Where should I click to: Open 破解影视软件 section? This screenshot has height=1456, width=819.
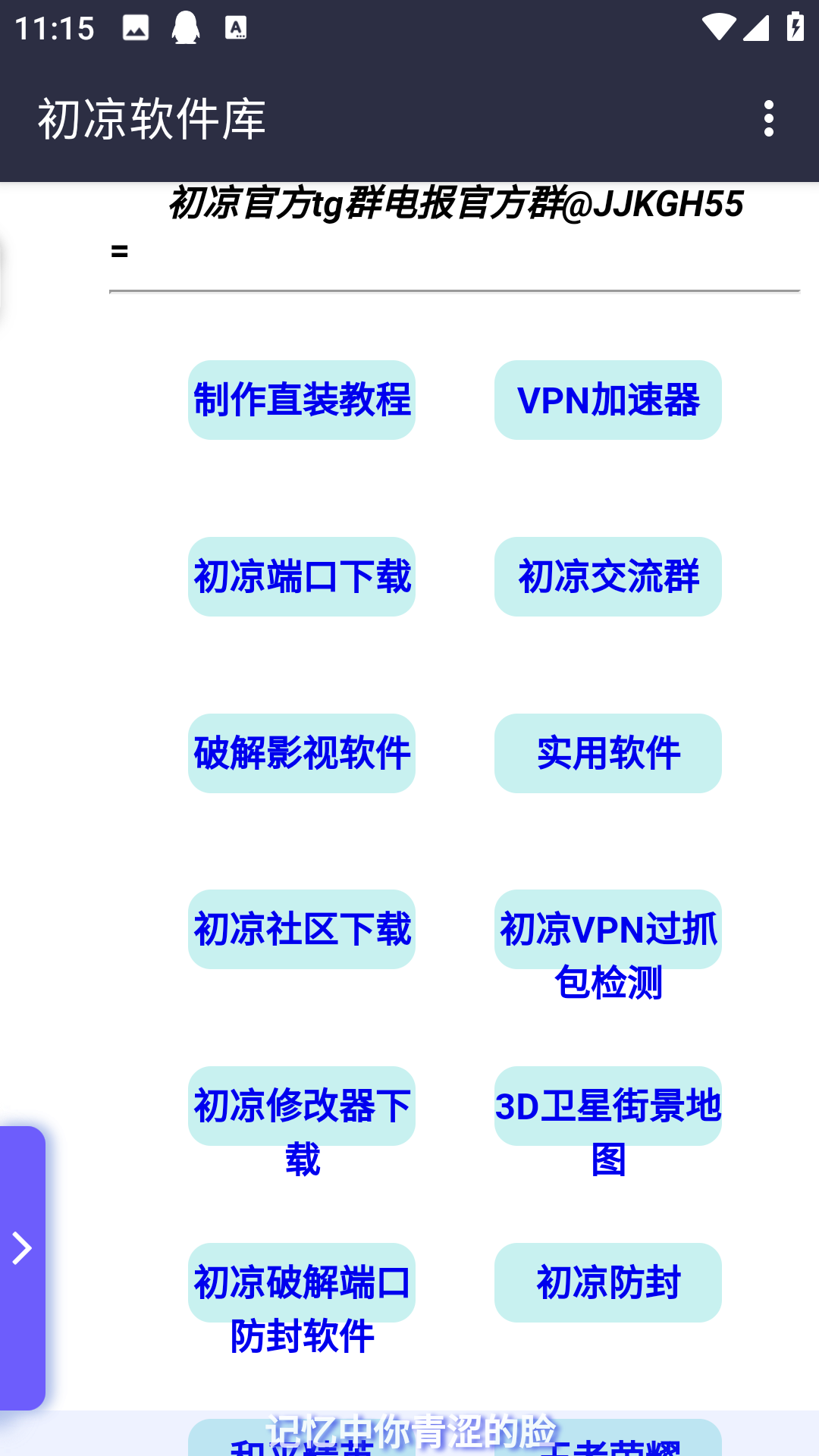(x=302, y=753)
